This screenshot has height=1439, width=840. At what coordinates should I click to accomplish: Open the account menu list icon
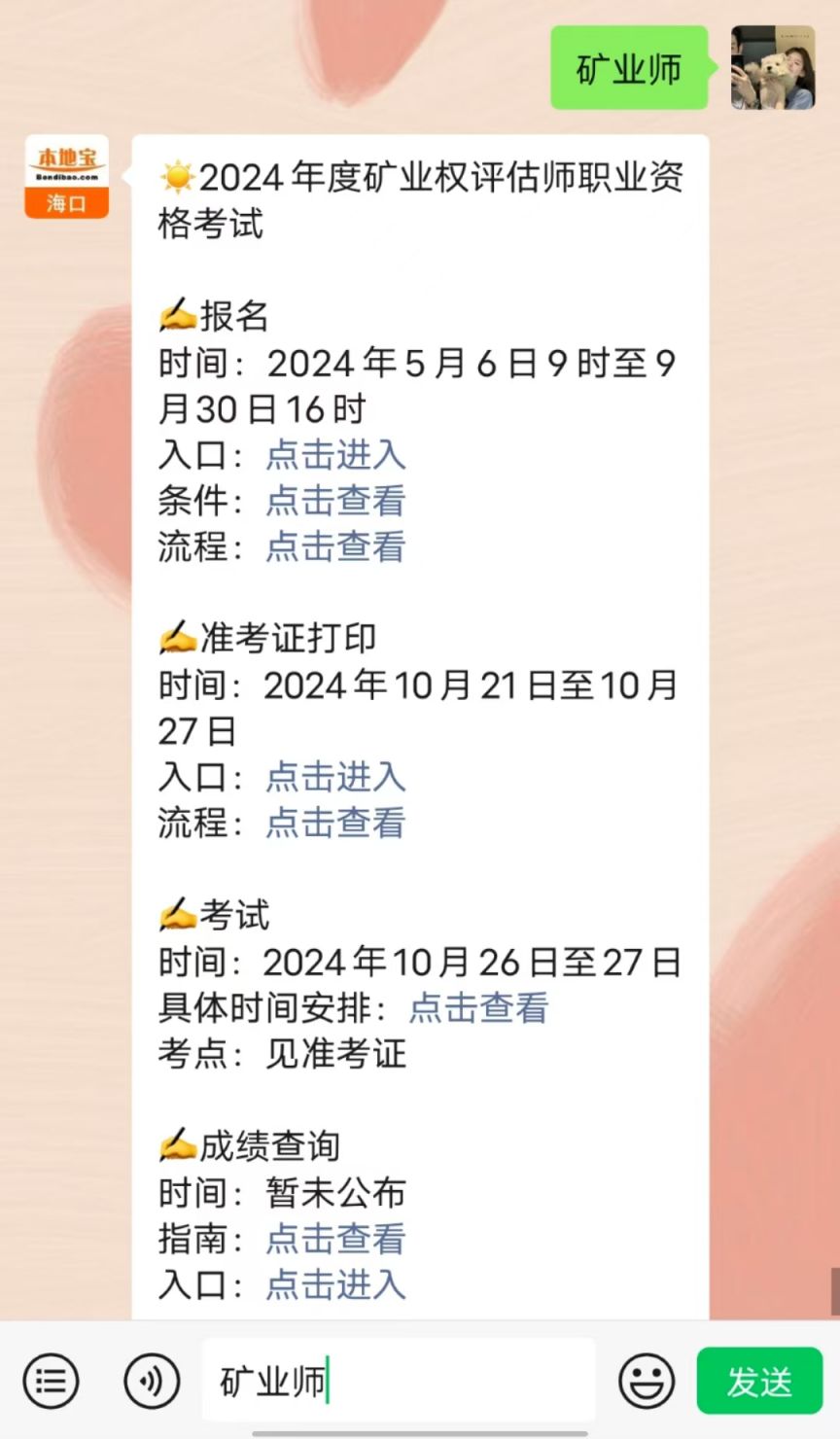click(51, 1381)
